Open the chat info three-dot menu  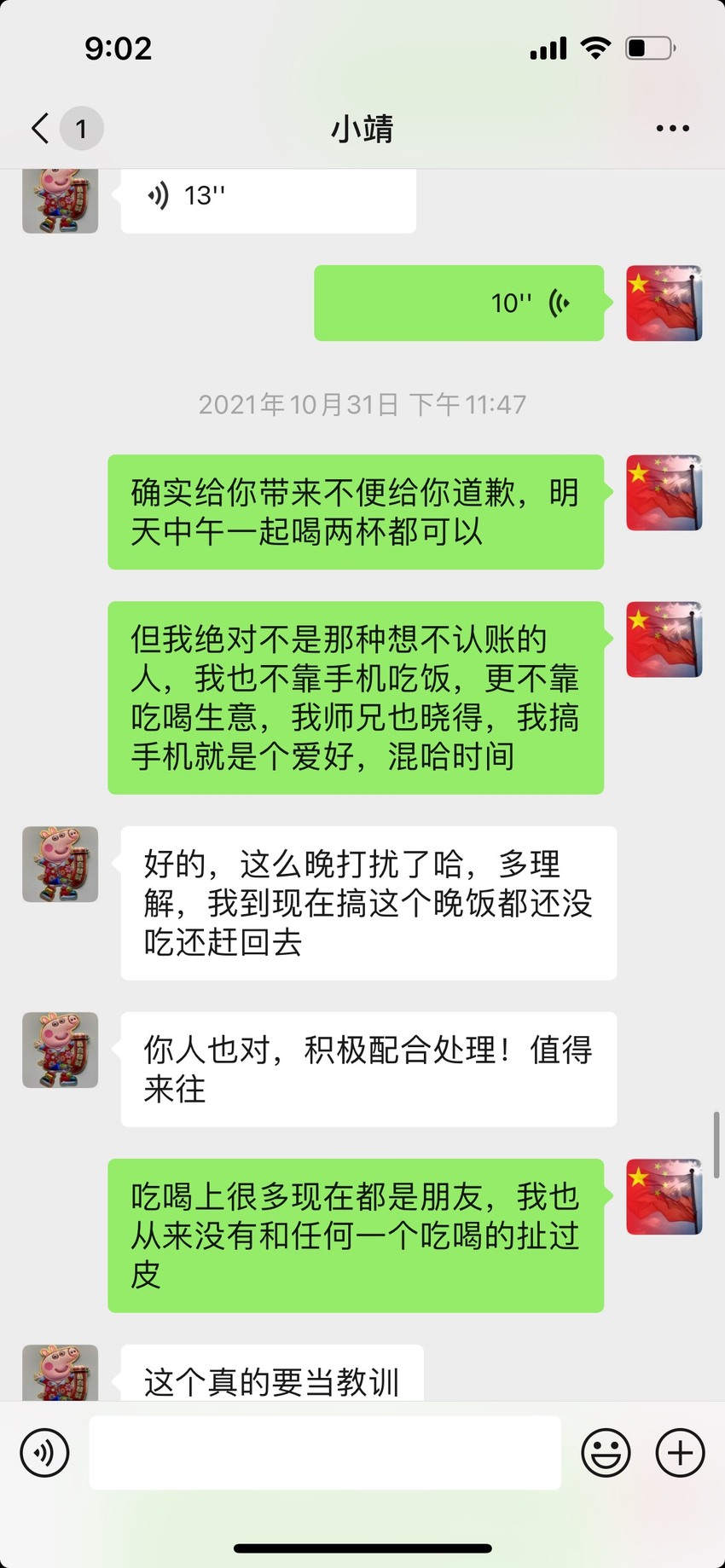(672, 129)
